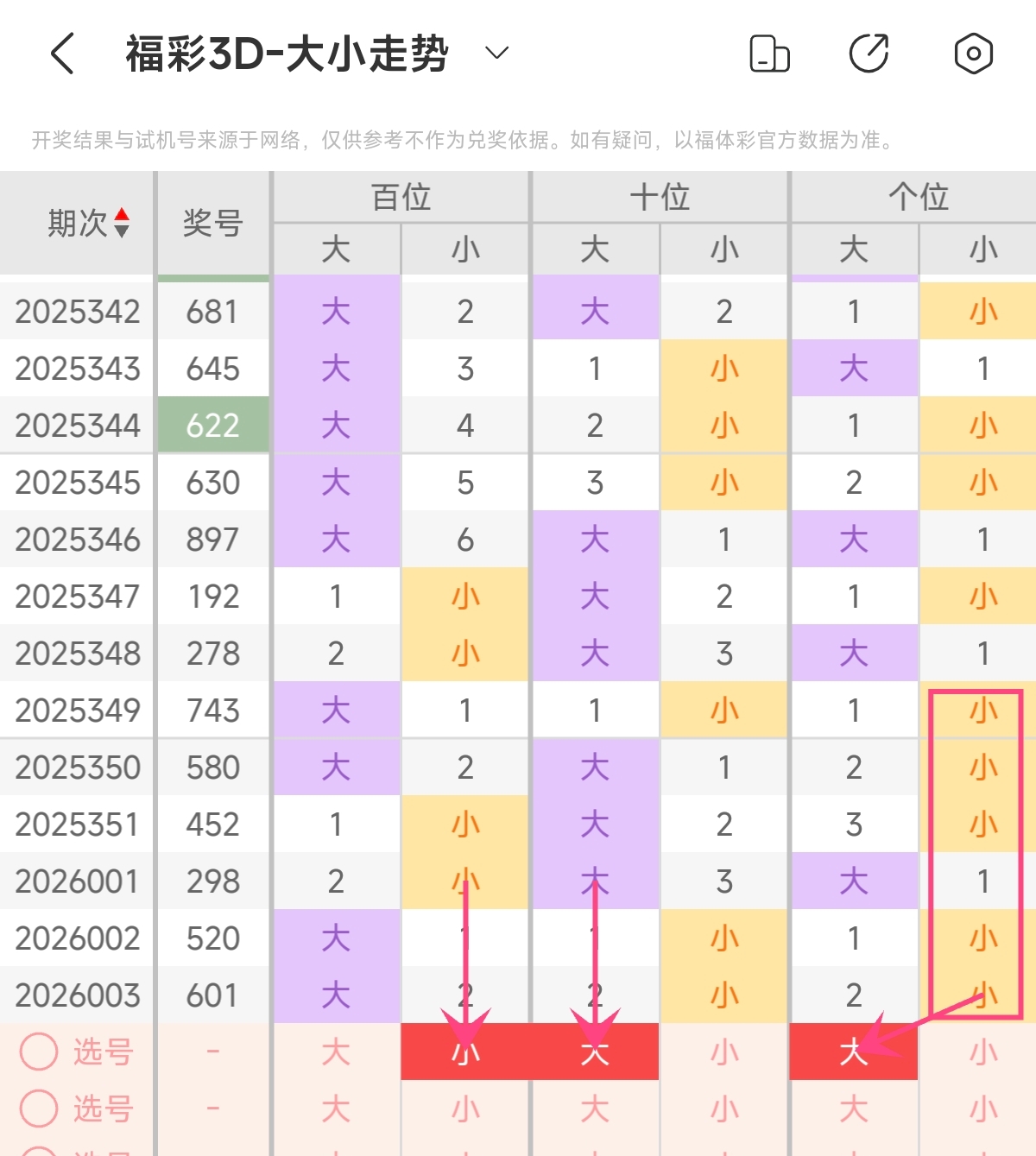Image resolution: width=1036 pixels, height=1156 pixels.
Task: Deselect the red highlighted 个位 大 pick
Action: coord(853,1052)
